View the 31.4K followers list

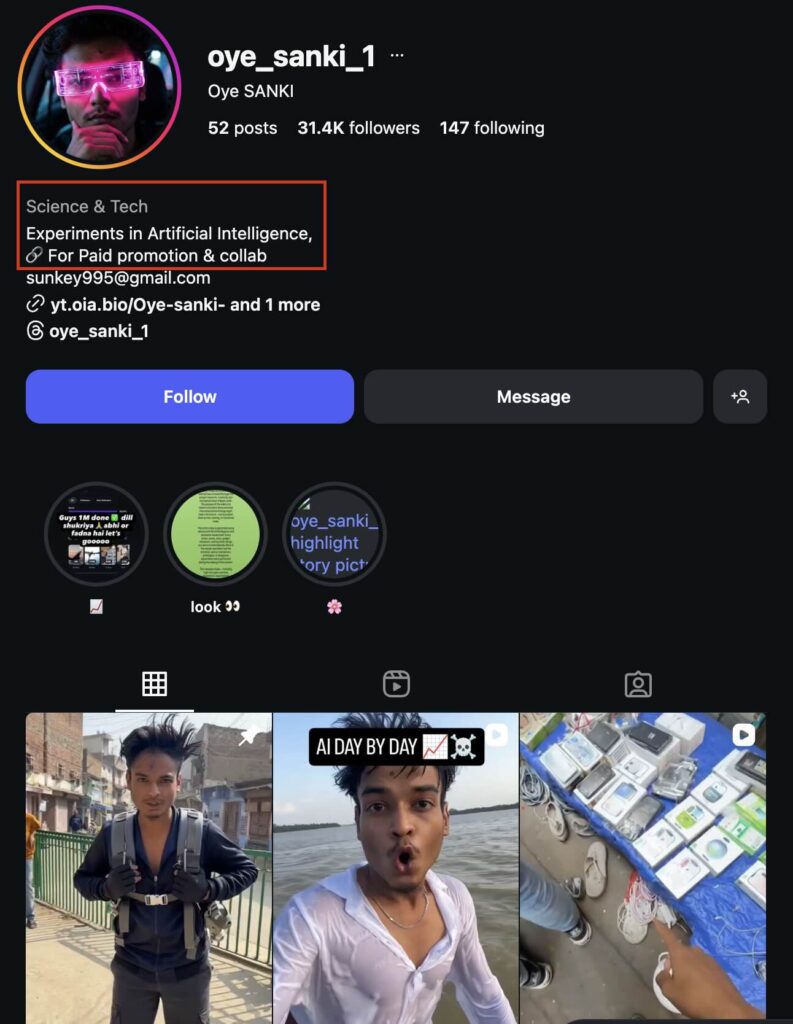(x=358, y=128)
